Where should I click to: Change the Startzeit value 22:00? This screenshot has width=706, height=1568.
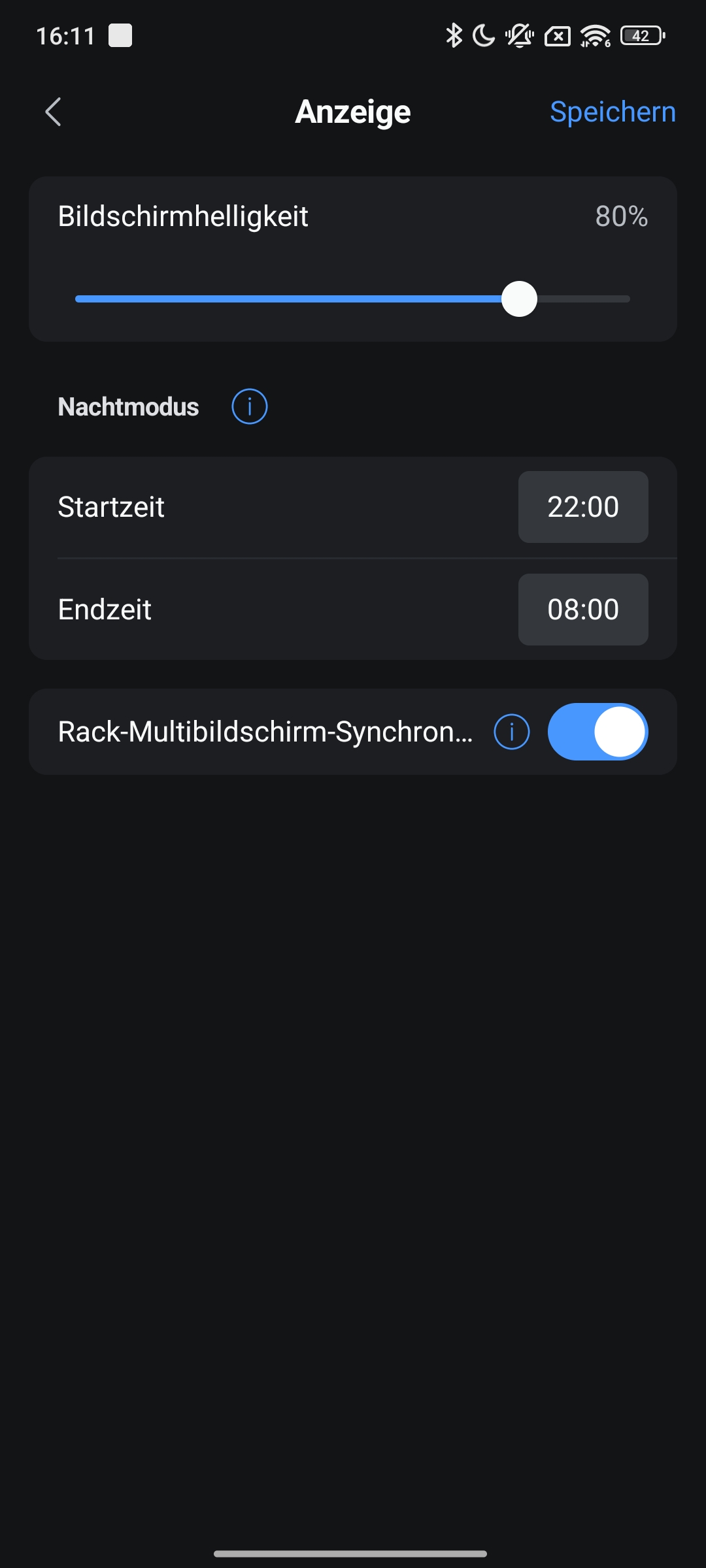(582, 507)
